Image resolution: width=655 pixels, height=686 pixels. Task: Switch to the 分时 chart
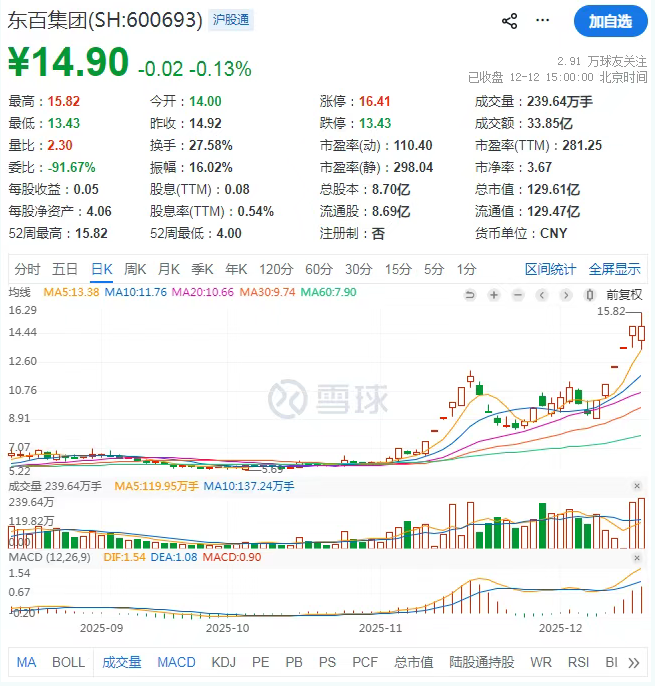pyautogui.click(x=28, y=269)
